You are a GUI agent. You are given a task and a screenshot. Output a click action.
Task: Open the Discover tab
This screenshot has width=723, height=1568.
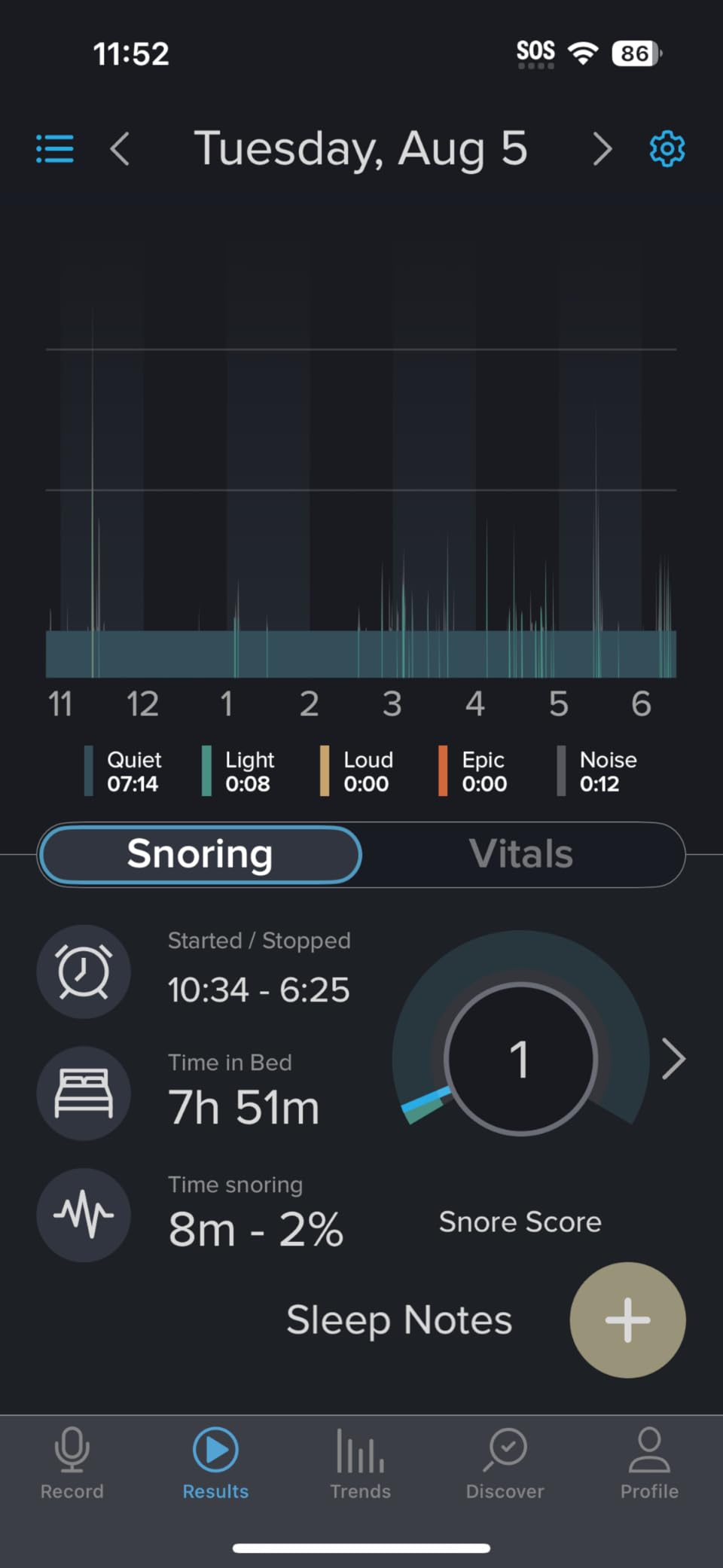pos(505,1464)
